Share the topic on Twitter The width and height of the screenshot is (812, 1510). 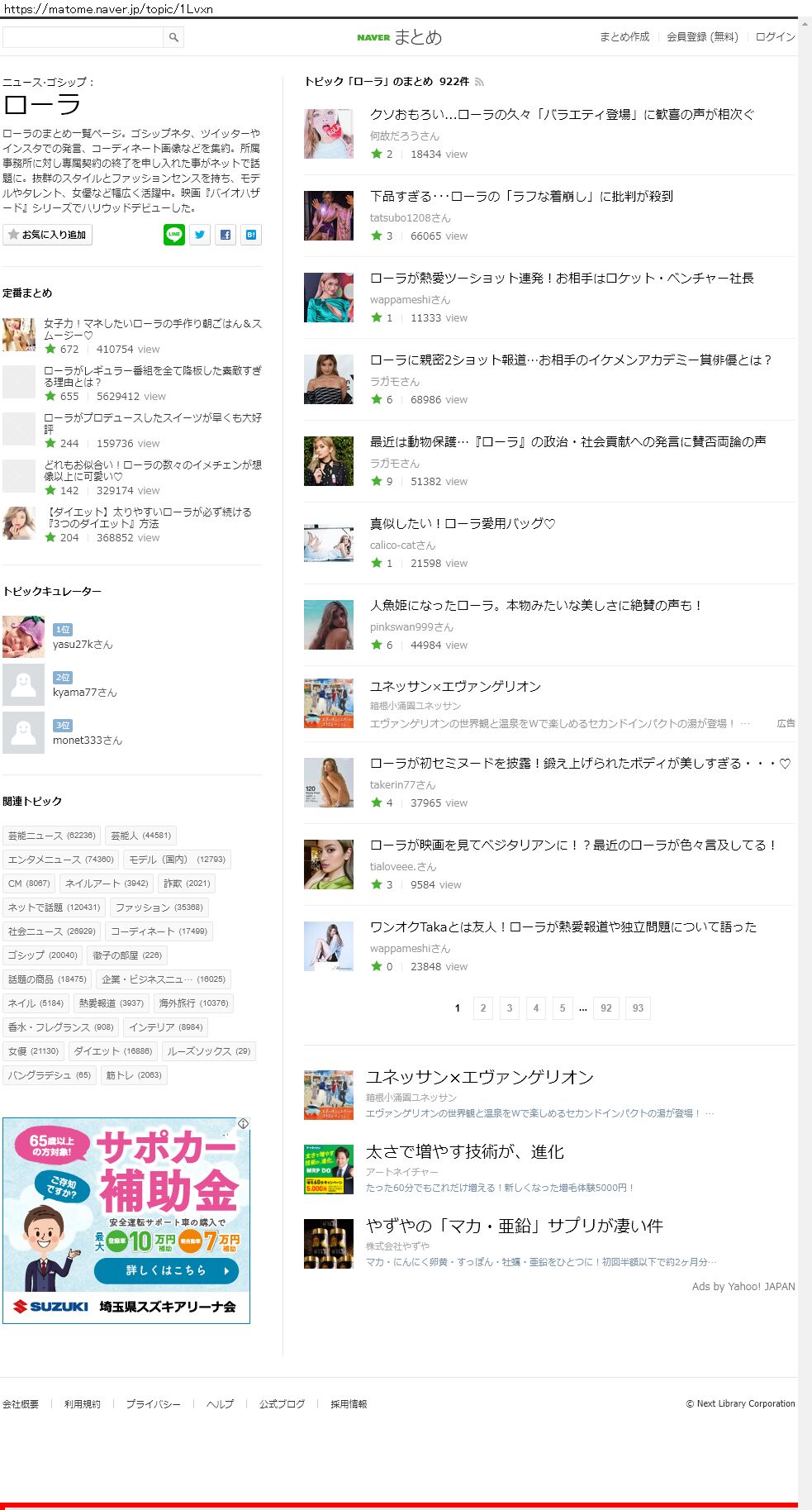[200, 235]
